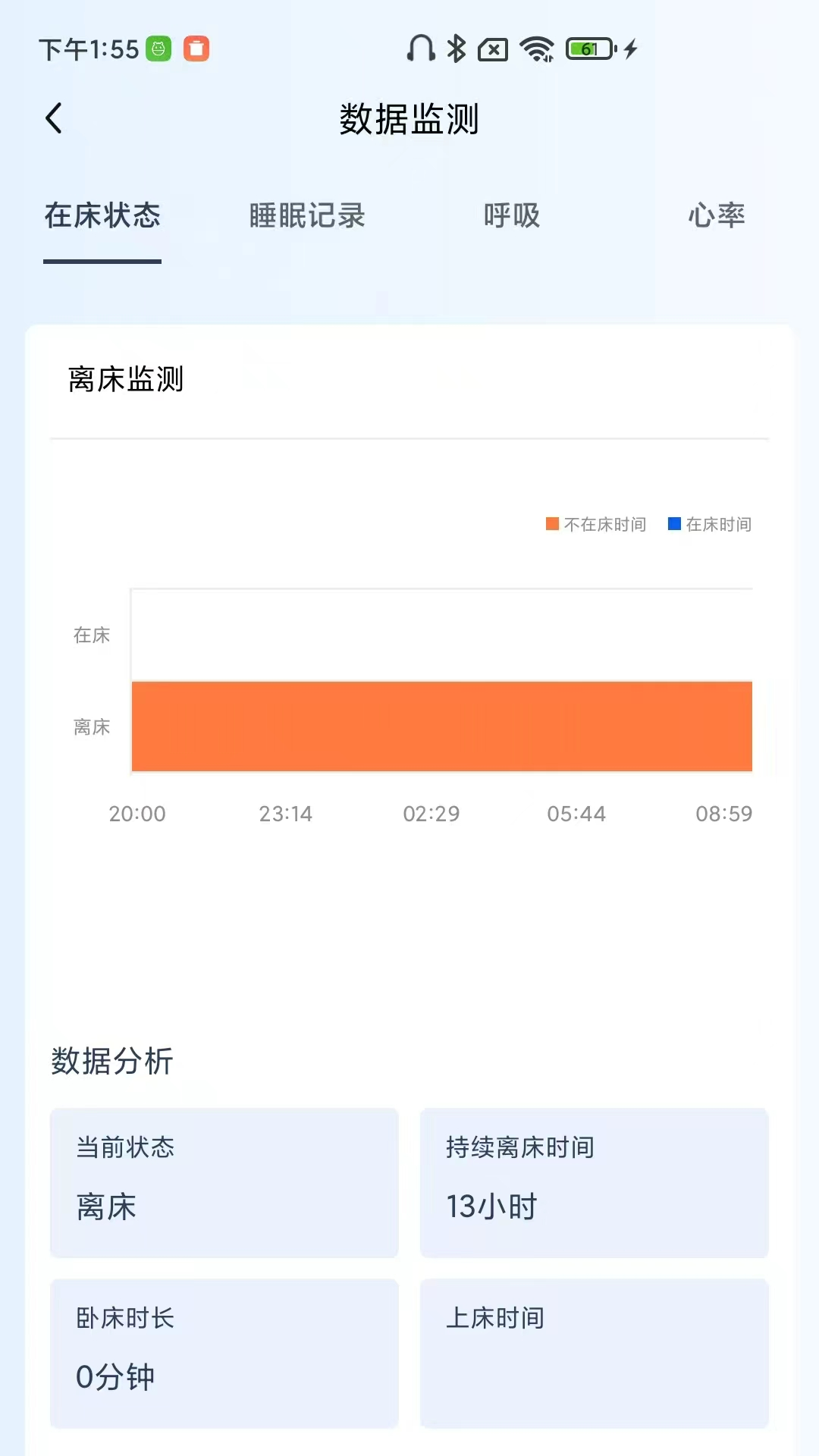Viewport: 819px width, 1456px height.
Task: Expand the 持续离床时间 card
Action: tap(594, 1183)
